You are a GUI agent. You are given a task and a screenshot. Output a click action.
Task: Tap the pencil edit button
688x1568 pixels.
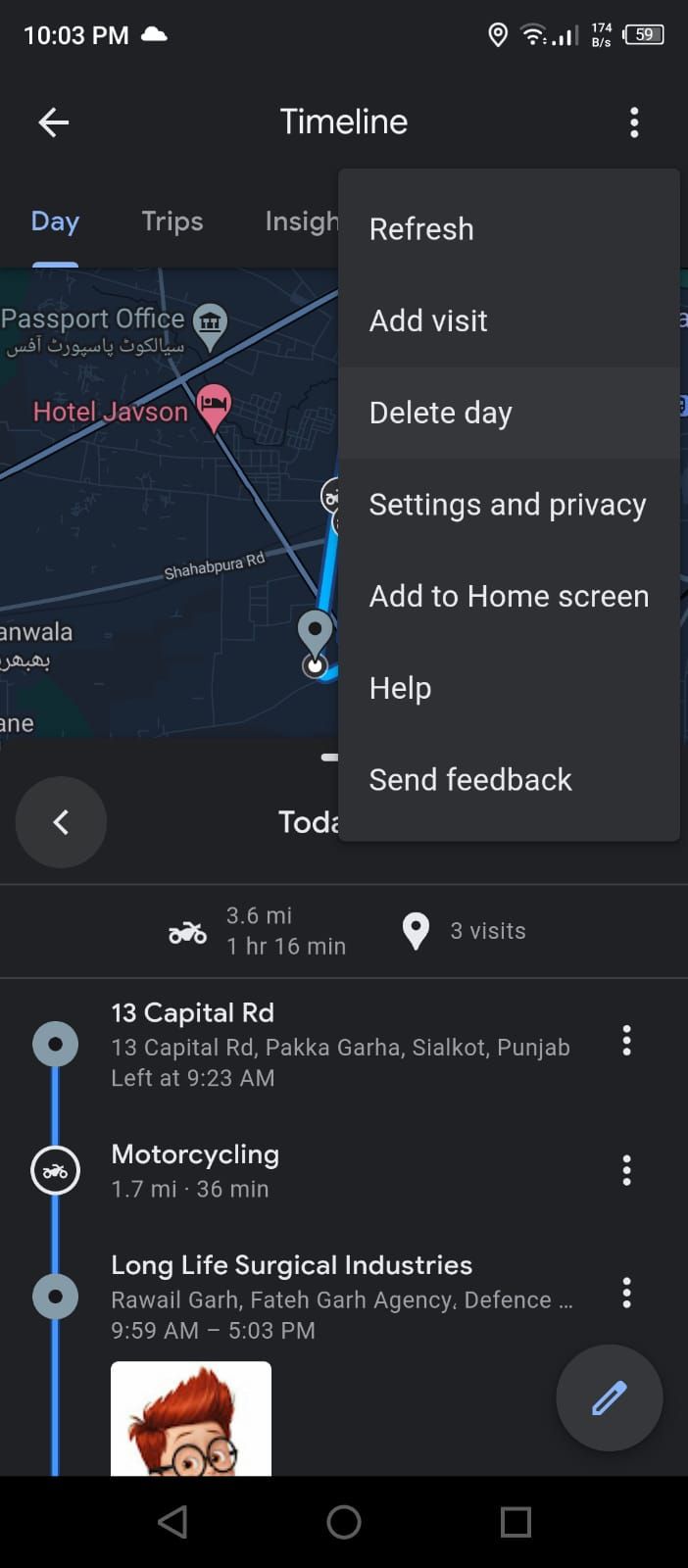[609, 1397]
